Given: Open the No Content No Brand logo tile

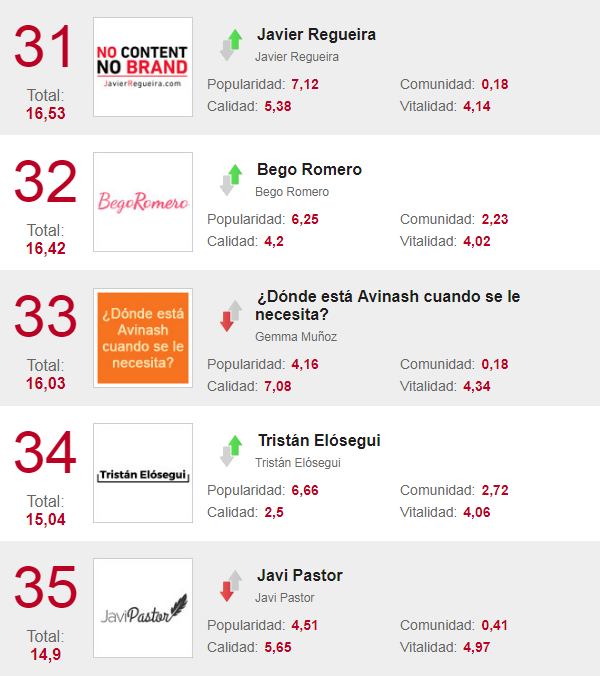Looking at the screenshot, I should [x=143, y=67].
